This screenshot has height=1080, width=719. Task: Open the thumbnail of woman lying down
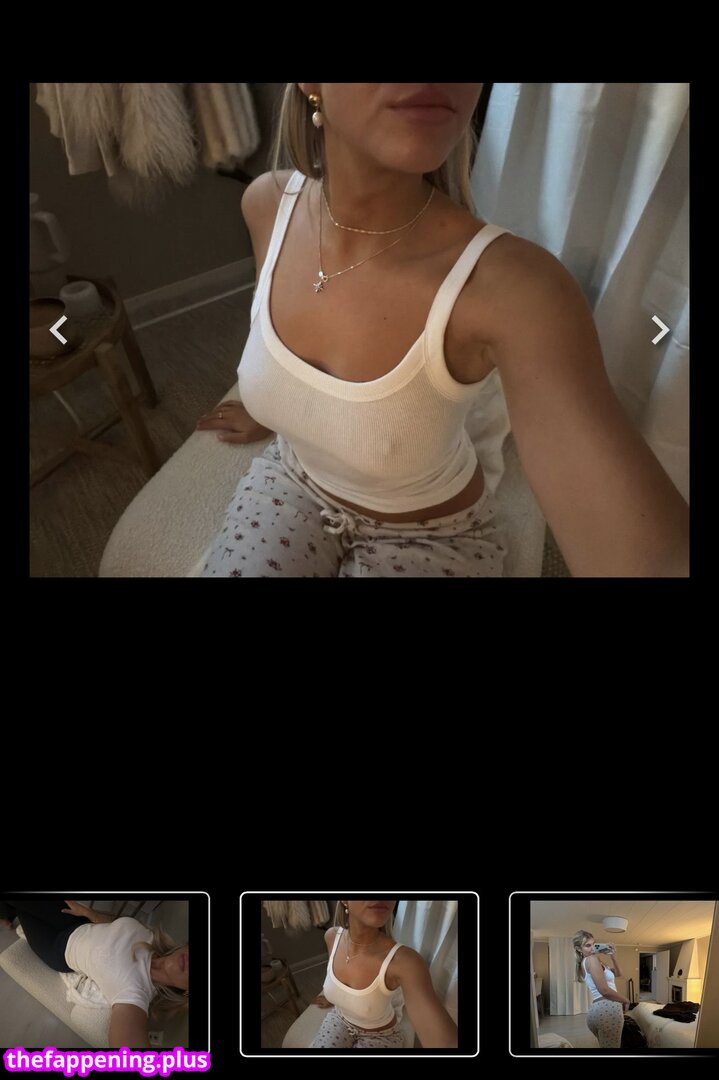(102, 973)
